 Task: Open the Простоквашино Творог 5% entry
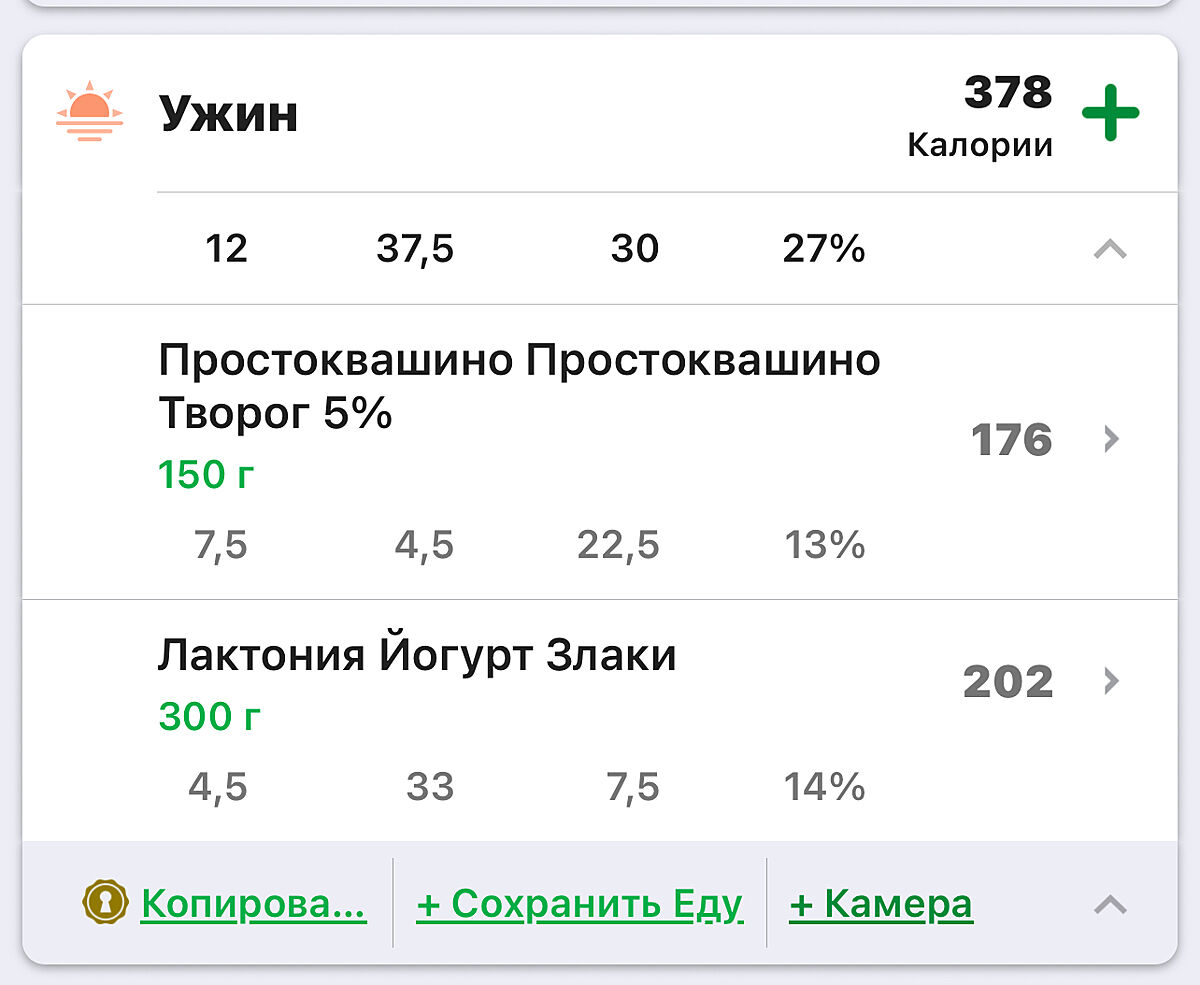pos(599,452)
